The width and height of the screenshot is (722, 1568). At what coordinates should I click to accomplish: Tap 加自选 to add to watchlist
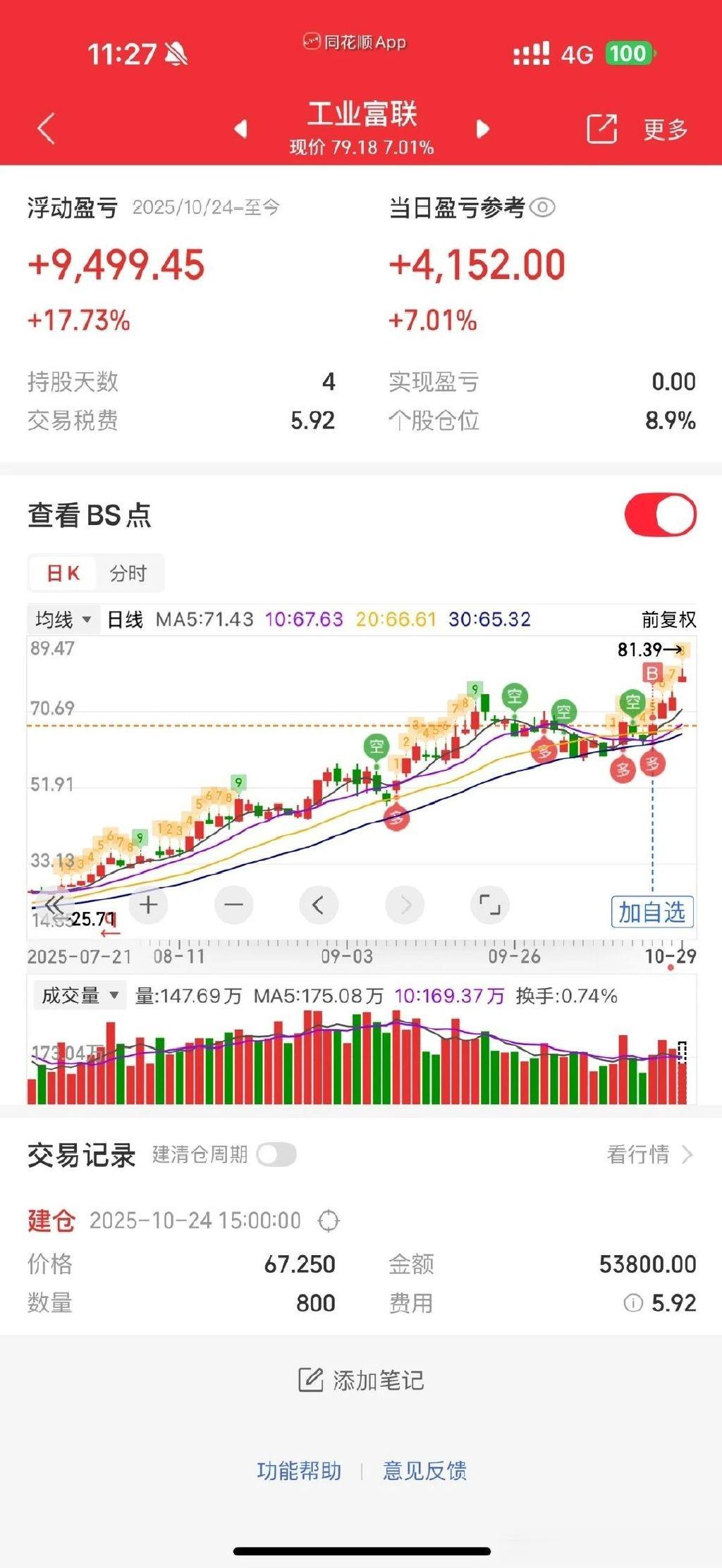[x=652, y=913]
